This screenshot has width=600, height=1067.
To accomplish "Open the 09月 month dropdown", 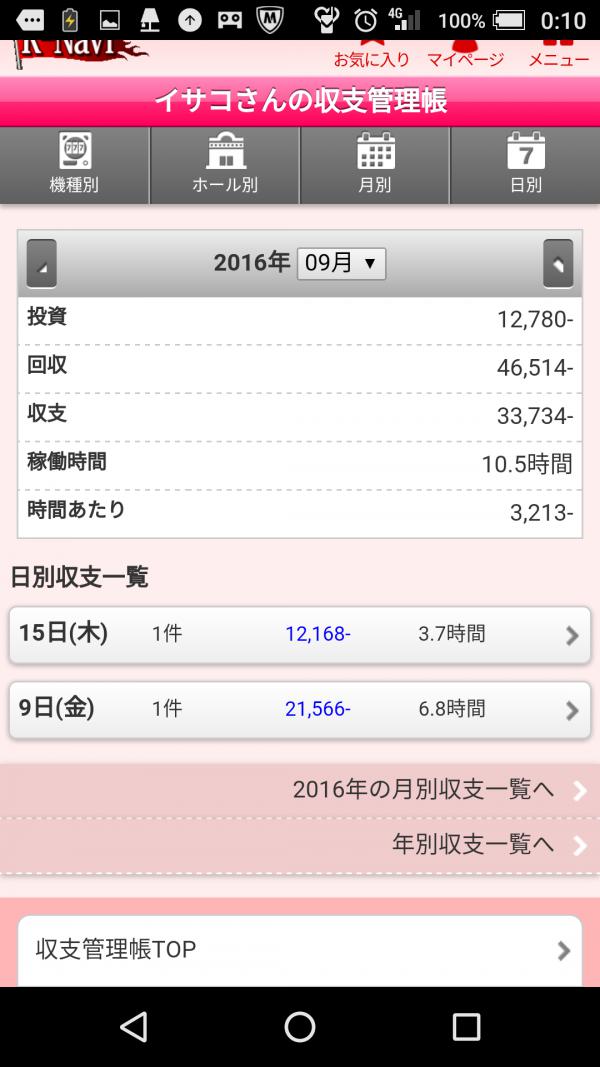I will click(x=341, y=263).
